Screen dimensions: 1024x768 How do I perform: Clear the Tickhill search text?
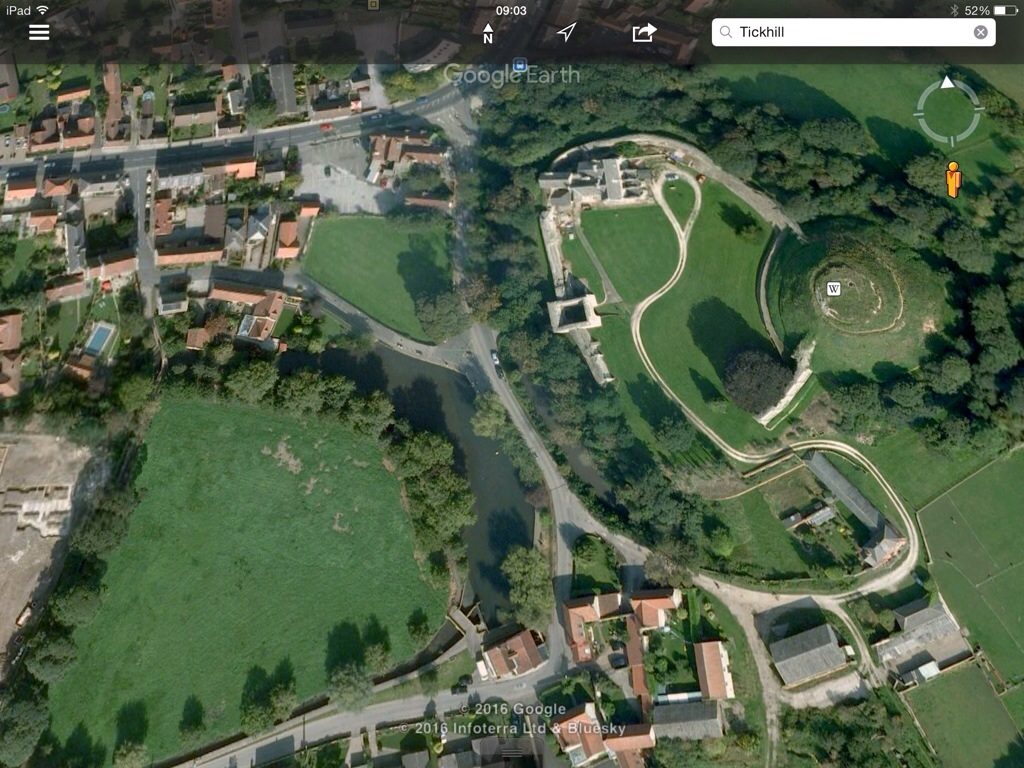pos(980,32)
